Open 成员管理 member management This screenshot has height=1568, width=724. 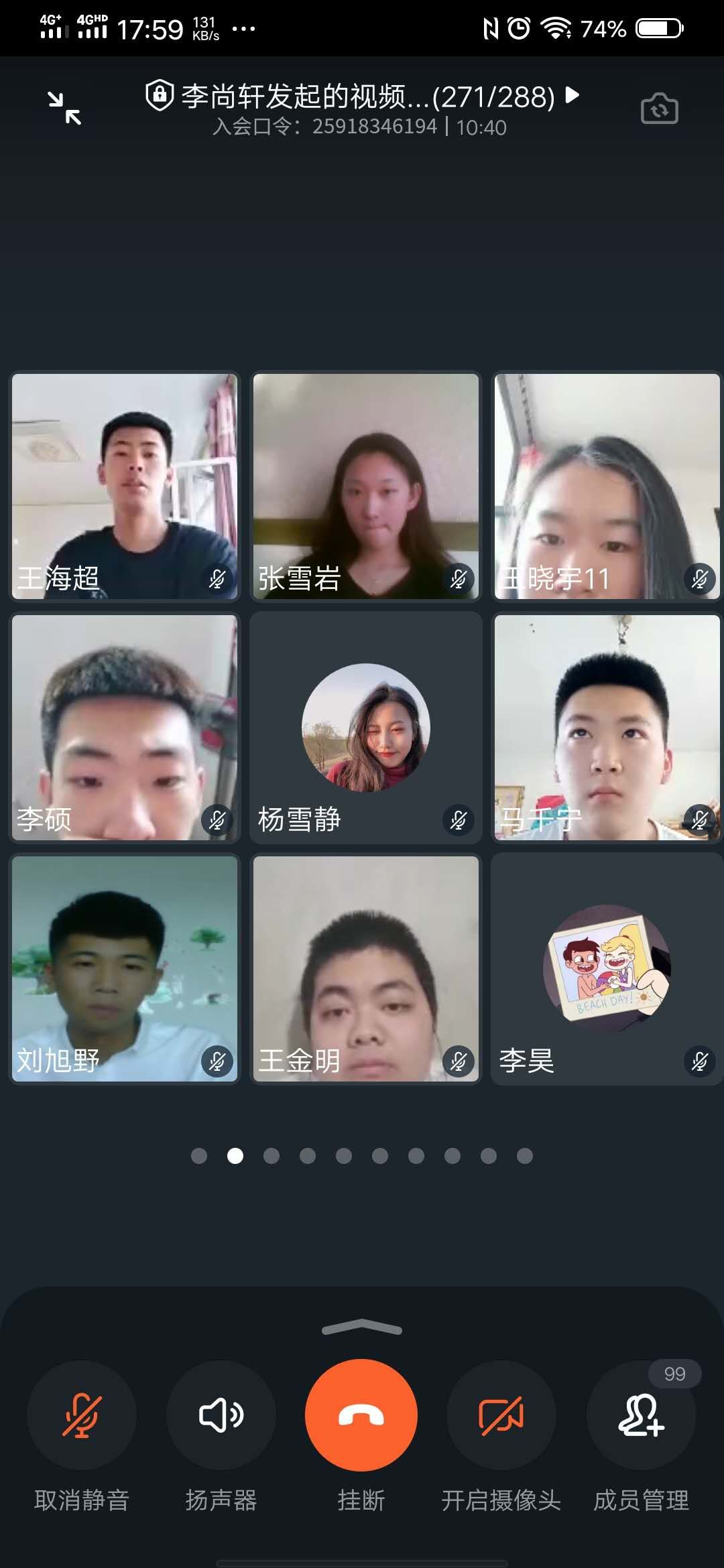coord(641,1415)
